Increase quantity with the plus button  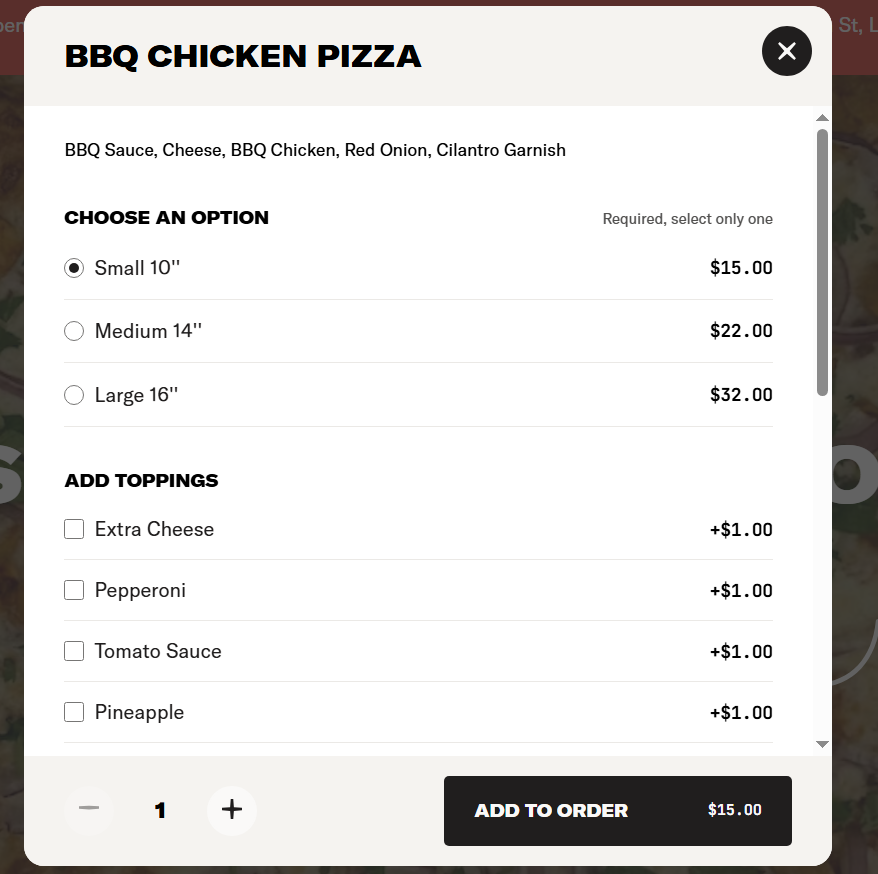coord(232,809)
